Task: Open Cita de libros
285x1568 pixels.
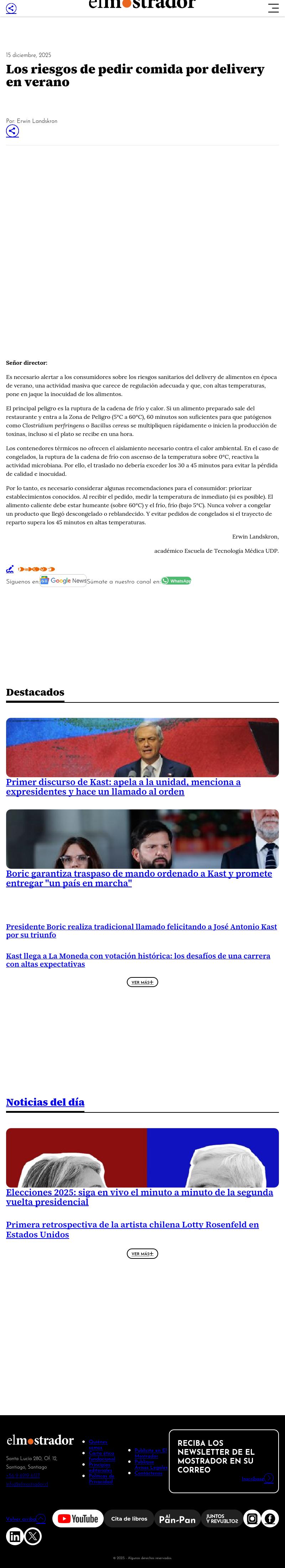Action: (x=129, y=1518)
